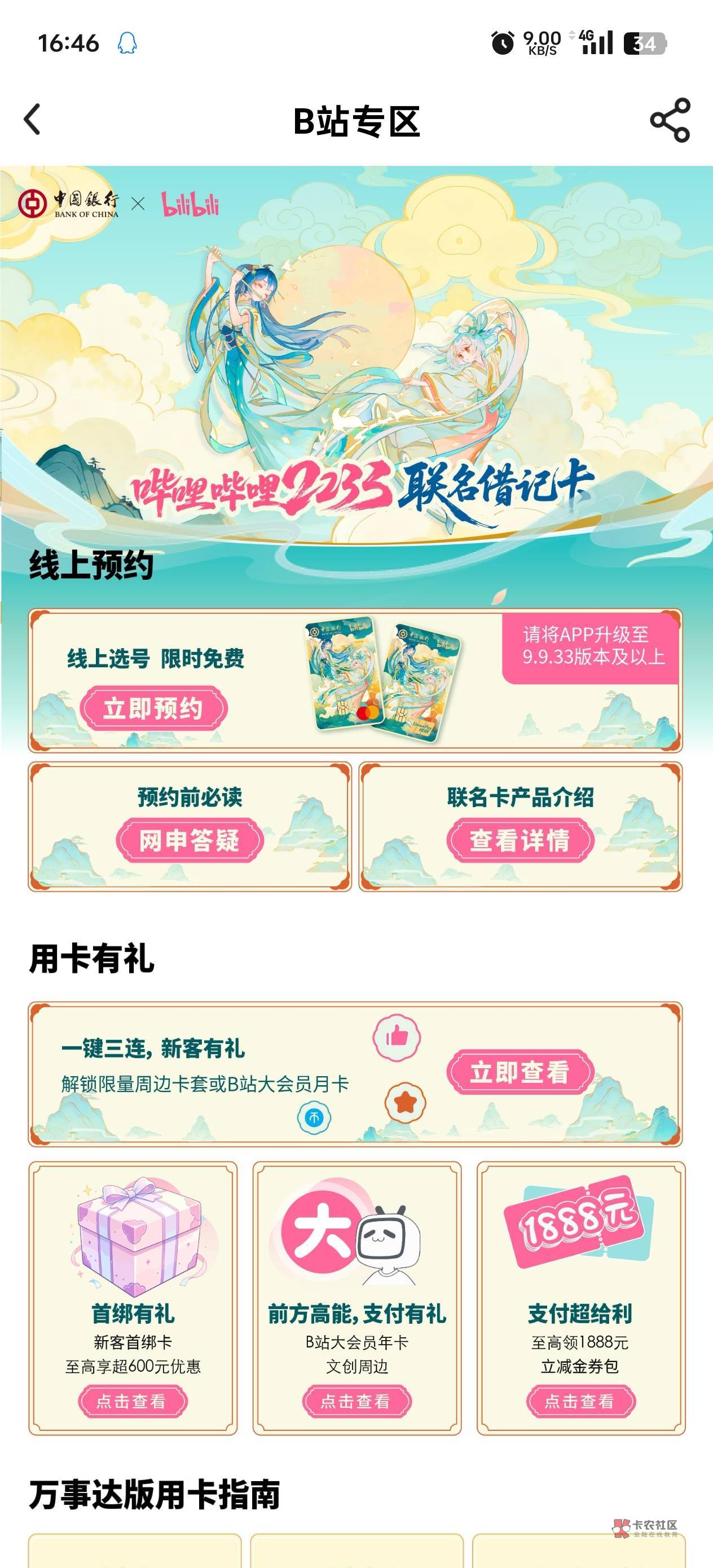Tap the 立即预约 button

pyautogui.click(x=153, y=708)
